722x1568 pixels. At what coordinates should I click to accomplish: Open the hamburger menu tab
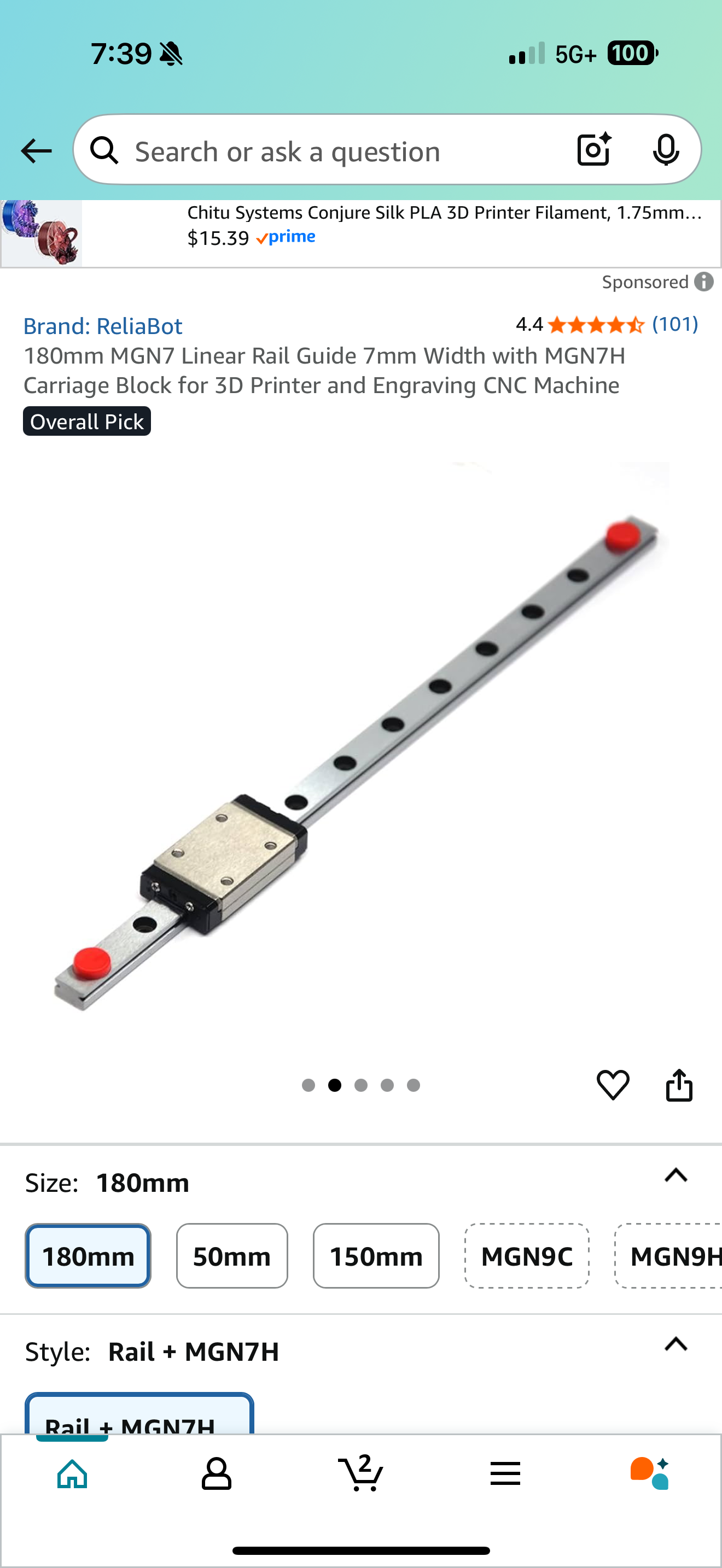click(x=505, y=1475)
